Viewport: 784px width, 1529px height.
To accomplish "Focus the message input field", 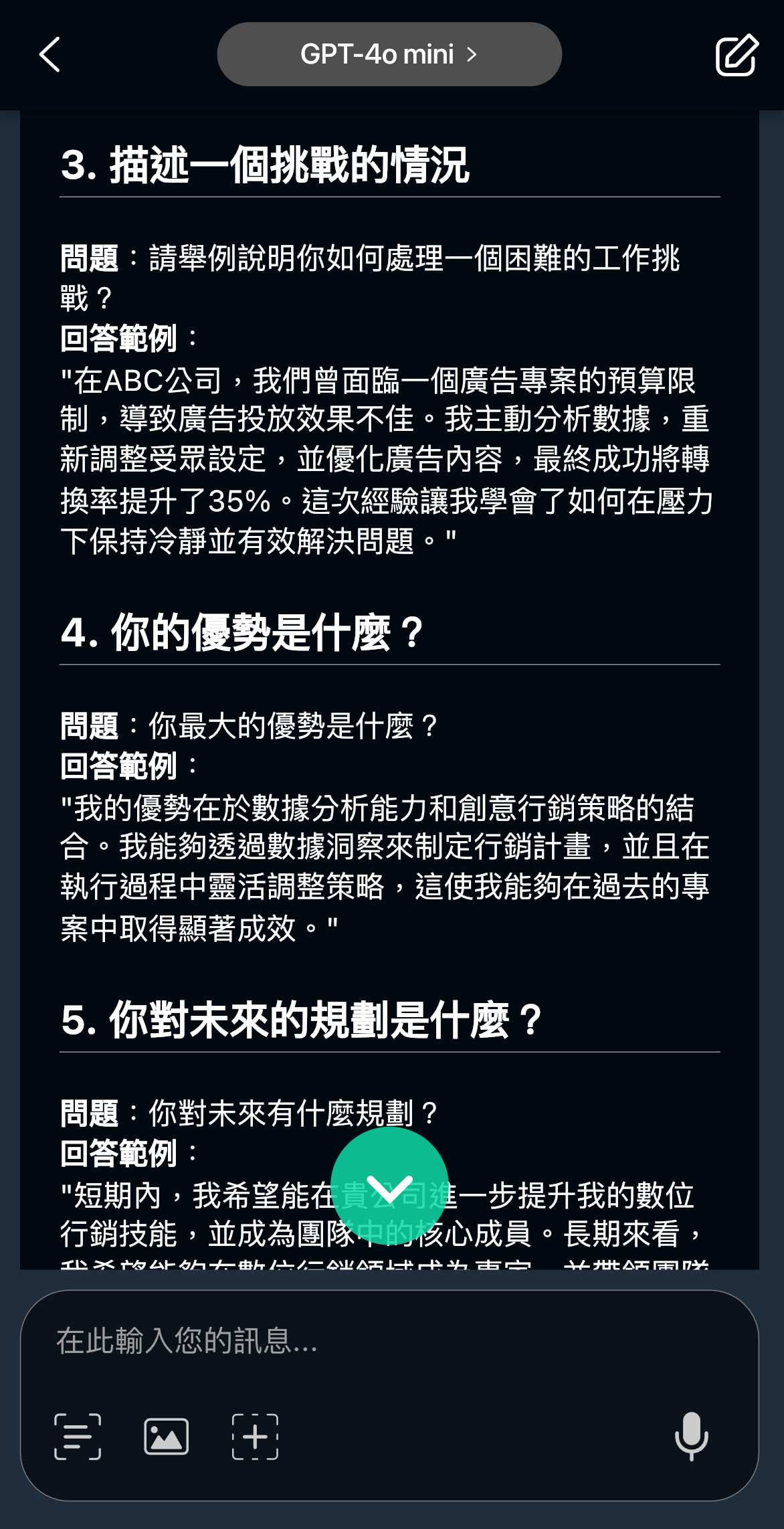I will (389, 1341).
